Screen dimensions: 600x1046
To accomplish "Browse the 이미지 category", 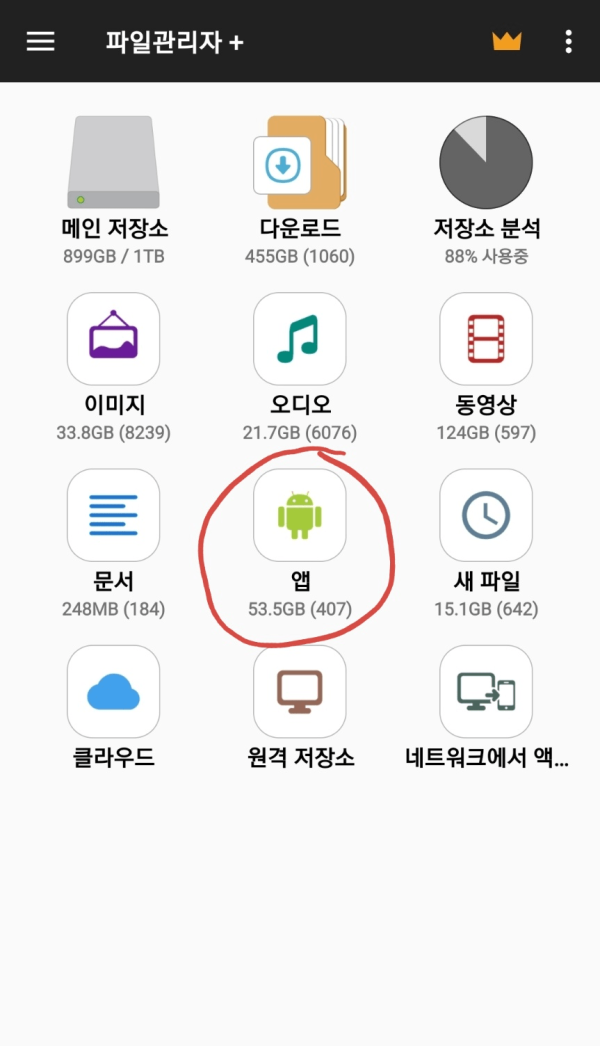I will (x=113, y=367).
